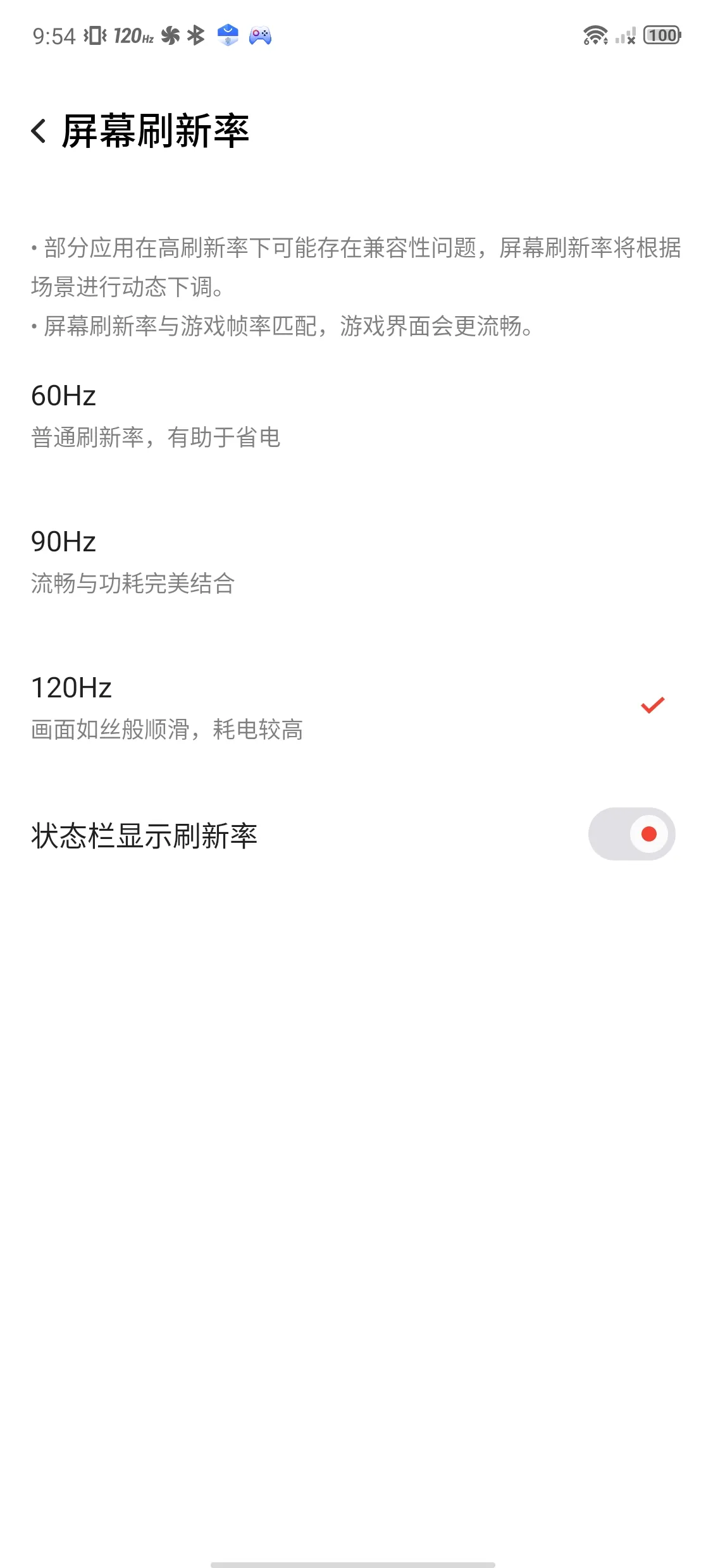Choose the 90Hz refresh rate option
706x1568 pixels.
(x=353, y=562)
